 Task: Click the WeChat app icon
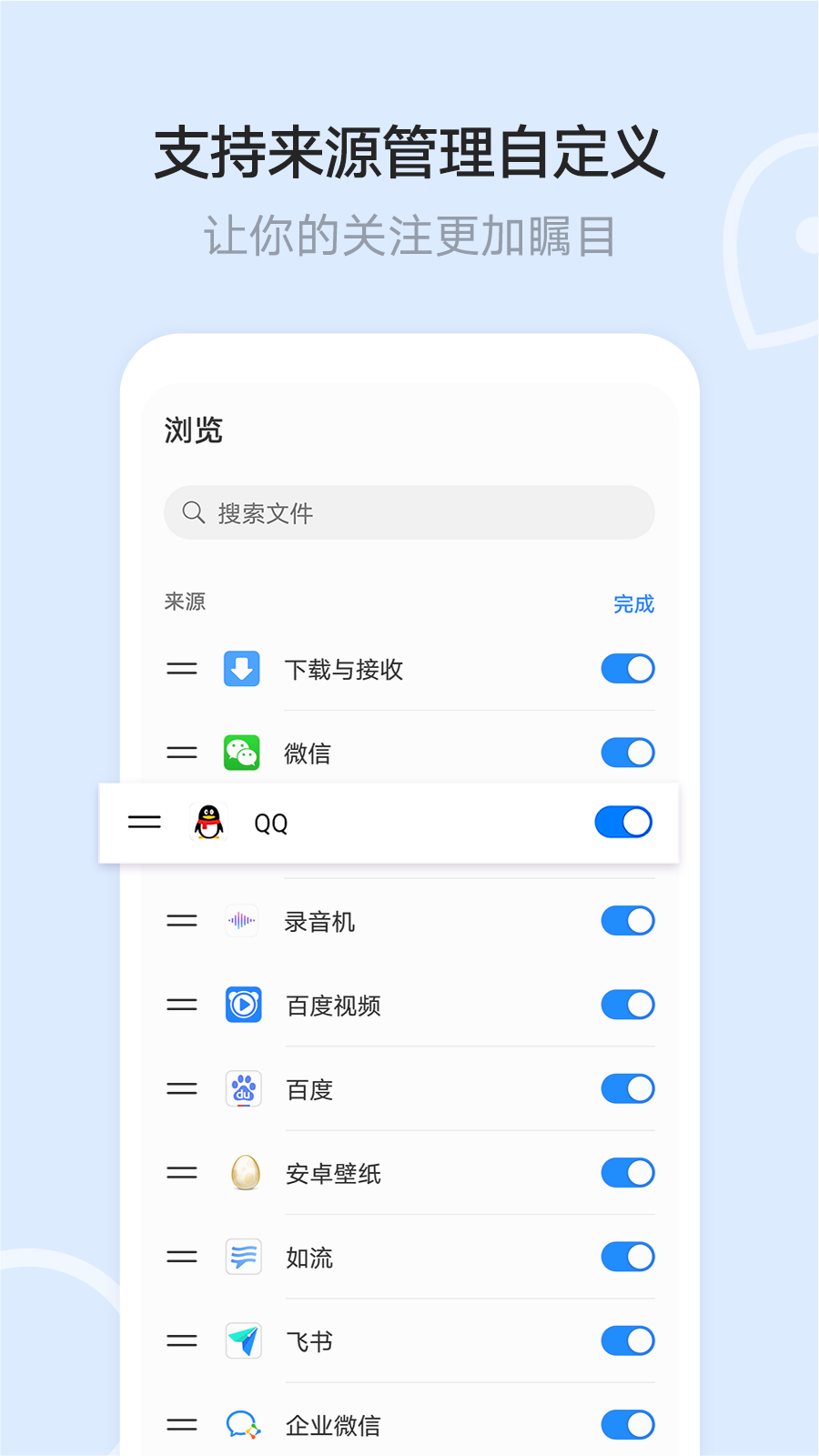242,753
